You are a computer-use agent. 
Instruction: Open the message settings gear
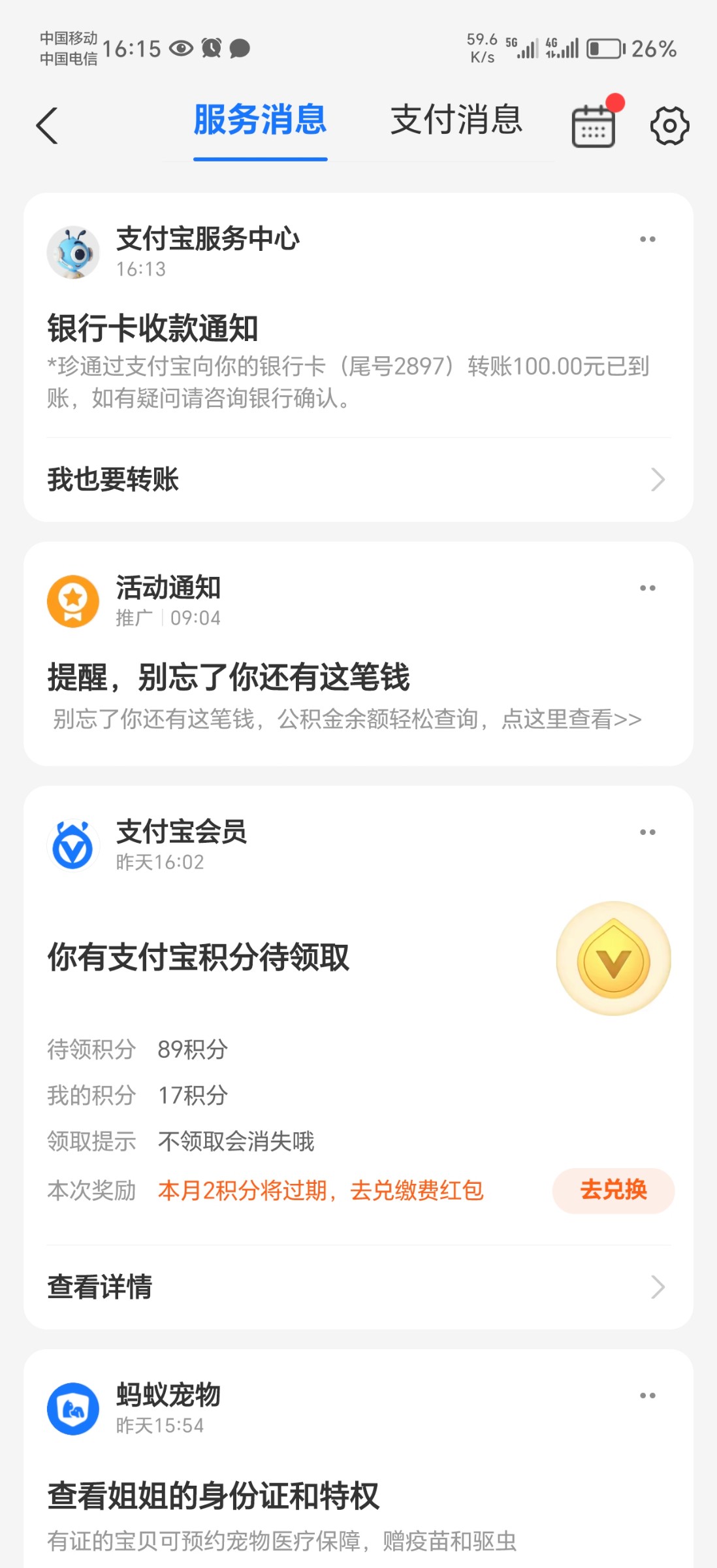(670, 124)
